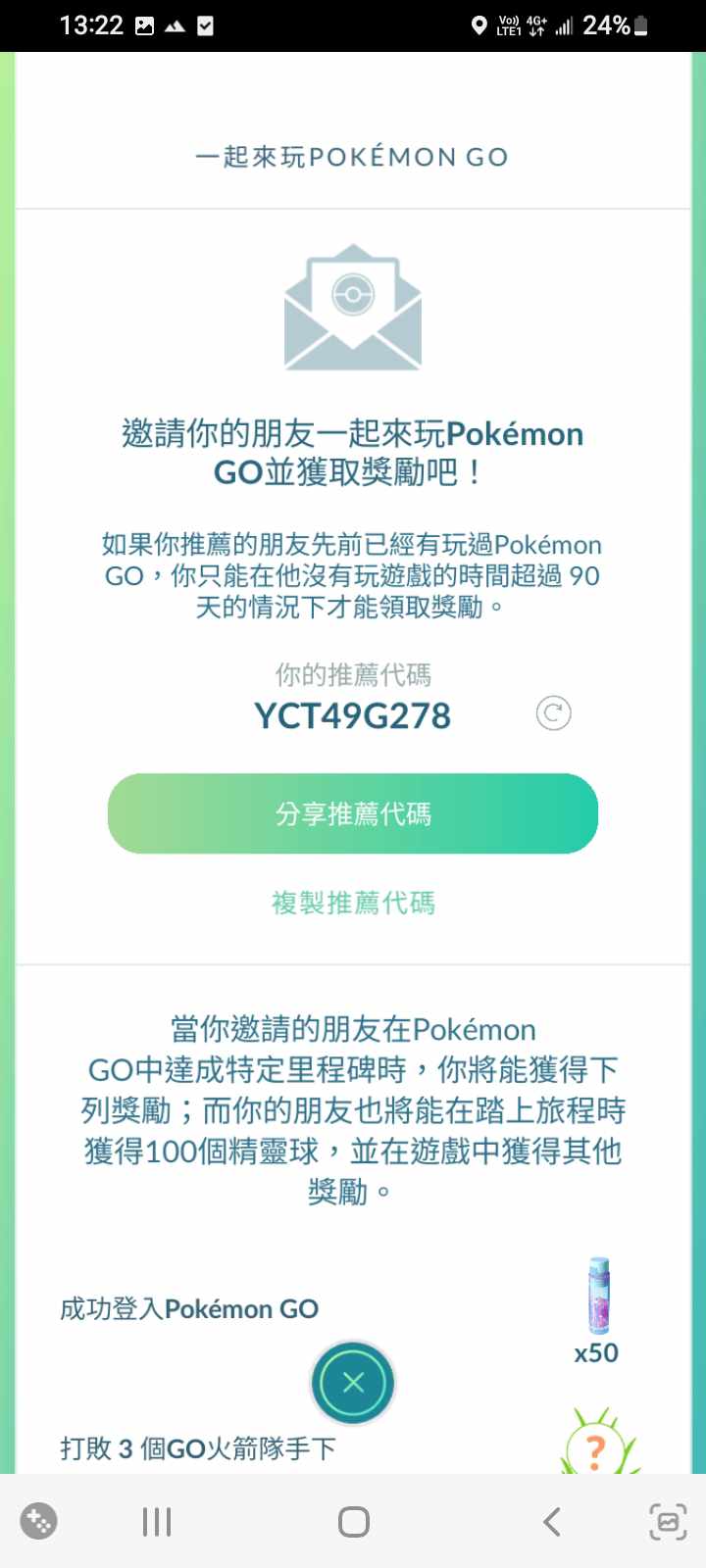Viewport: 706px width, 1568px height.
Task: Tap the screen capture icon in the navigation bar
Action: pos(668,1522)
